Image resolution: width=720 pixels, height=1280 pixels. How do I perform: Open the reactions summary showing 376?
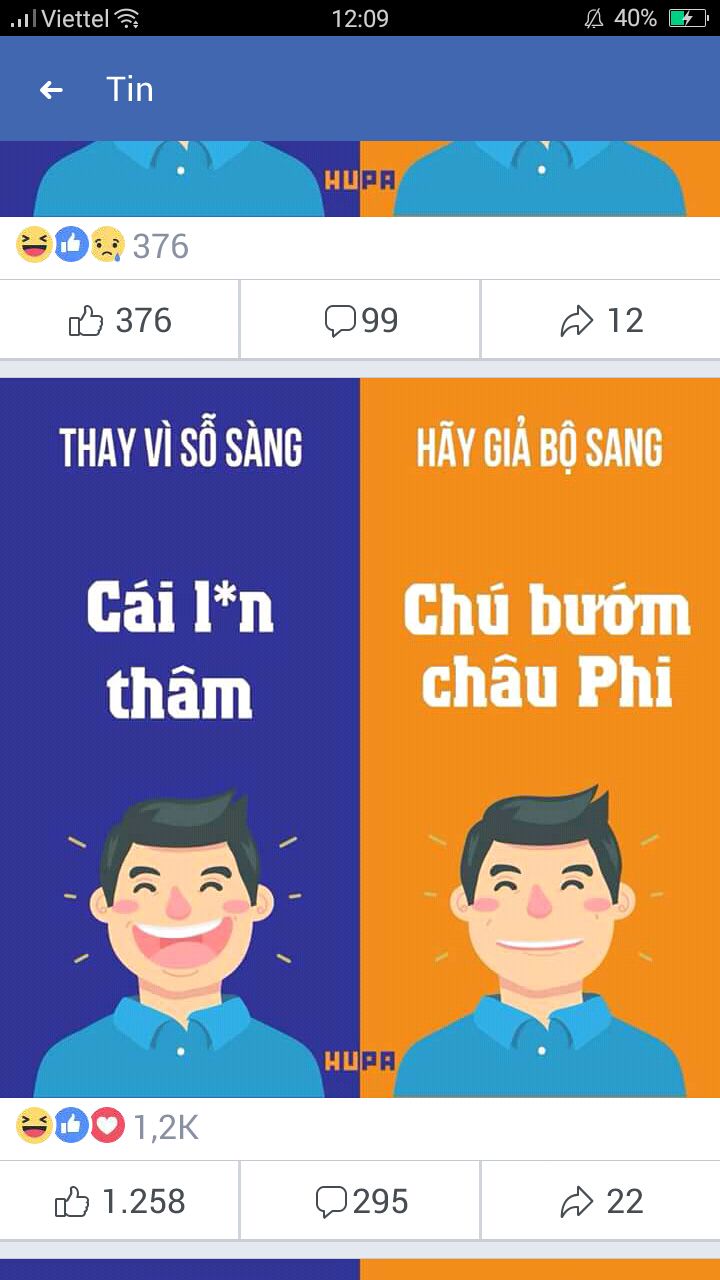[x=102, y=245]
